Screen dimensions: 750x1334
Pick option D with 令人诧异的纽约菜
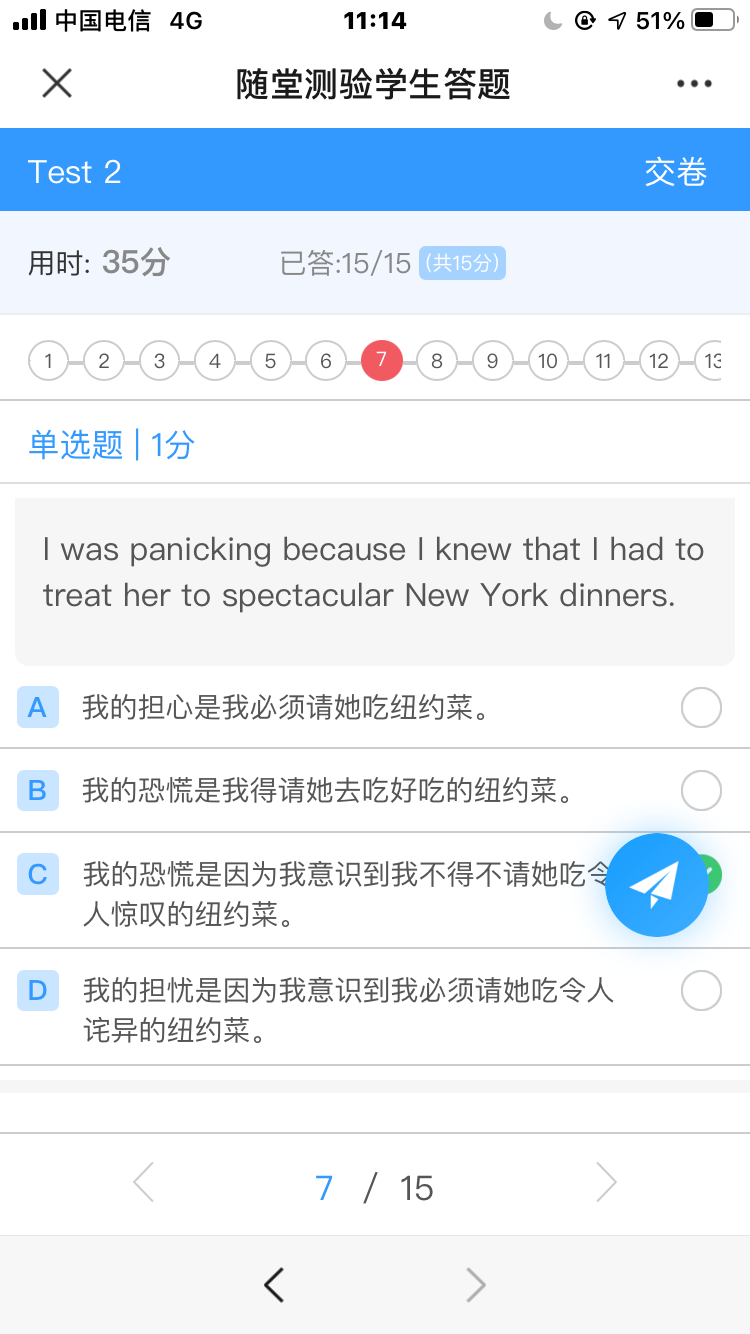[x=375, y=1008]
